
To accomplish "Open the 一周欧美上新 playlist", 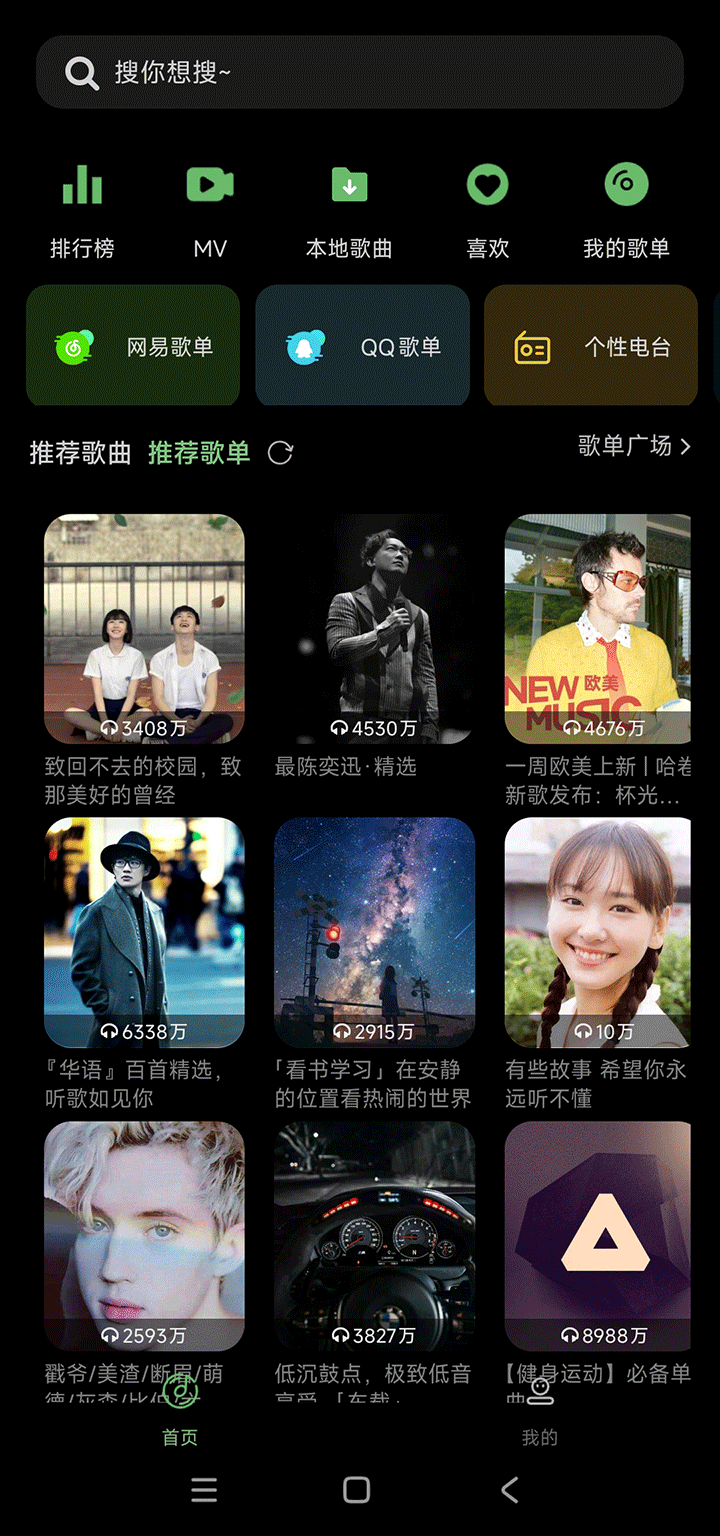I will click(x=598, y=629).
